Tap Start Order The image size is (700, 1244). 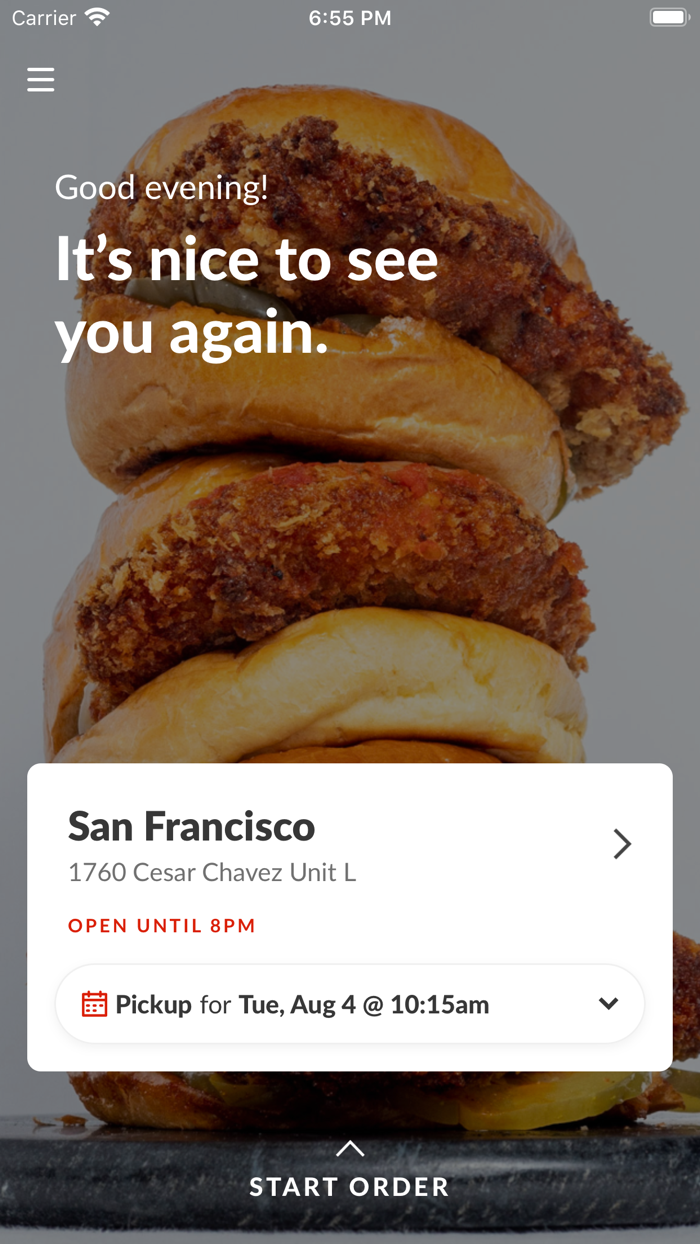click(x=349, y=1185)
